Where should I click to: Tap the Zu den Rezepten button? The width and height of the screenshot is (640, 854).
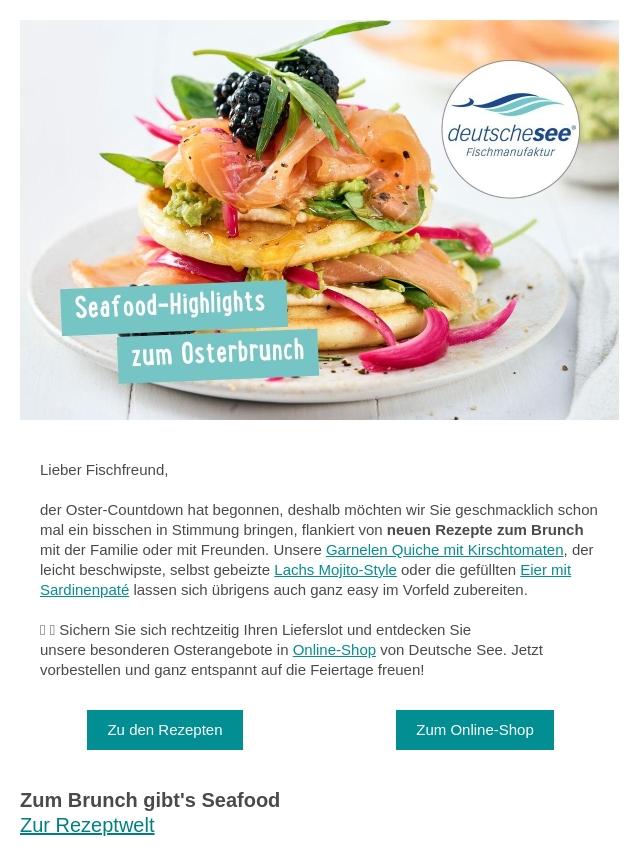click(165, 730)
